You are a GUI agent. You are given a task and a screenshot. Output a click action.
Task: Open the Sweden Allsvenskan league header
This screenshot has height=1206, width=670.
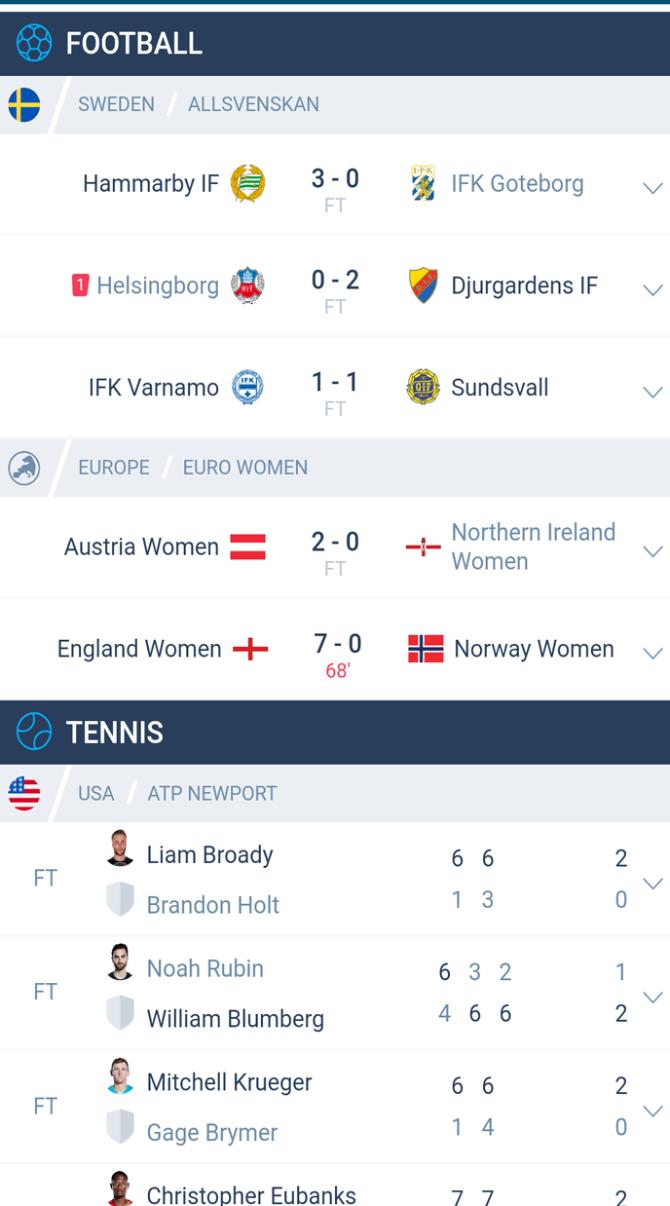[x=200, y=104]
